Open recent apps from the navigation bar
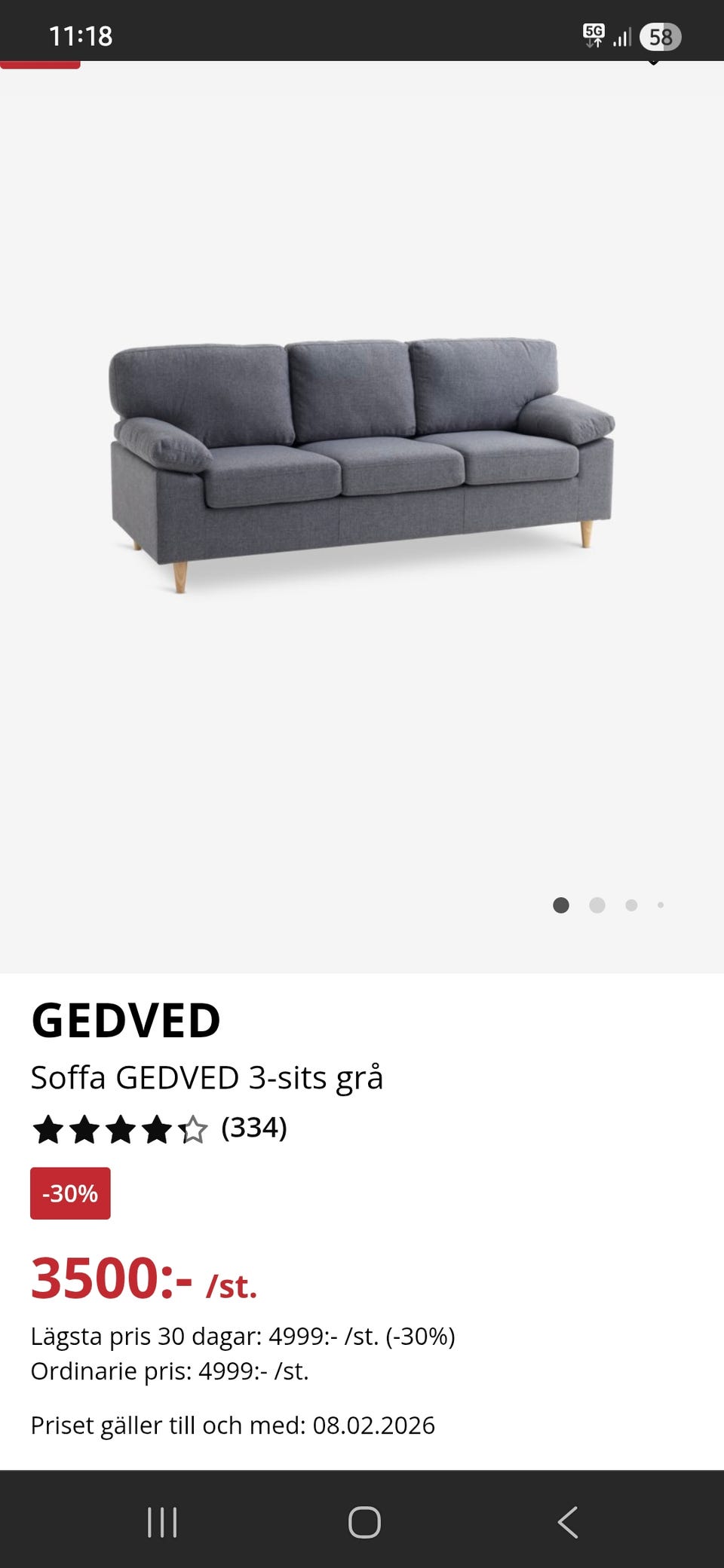 coord(162,1521)
